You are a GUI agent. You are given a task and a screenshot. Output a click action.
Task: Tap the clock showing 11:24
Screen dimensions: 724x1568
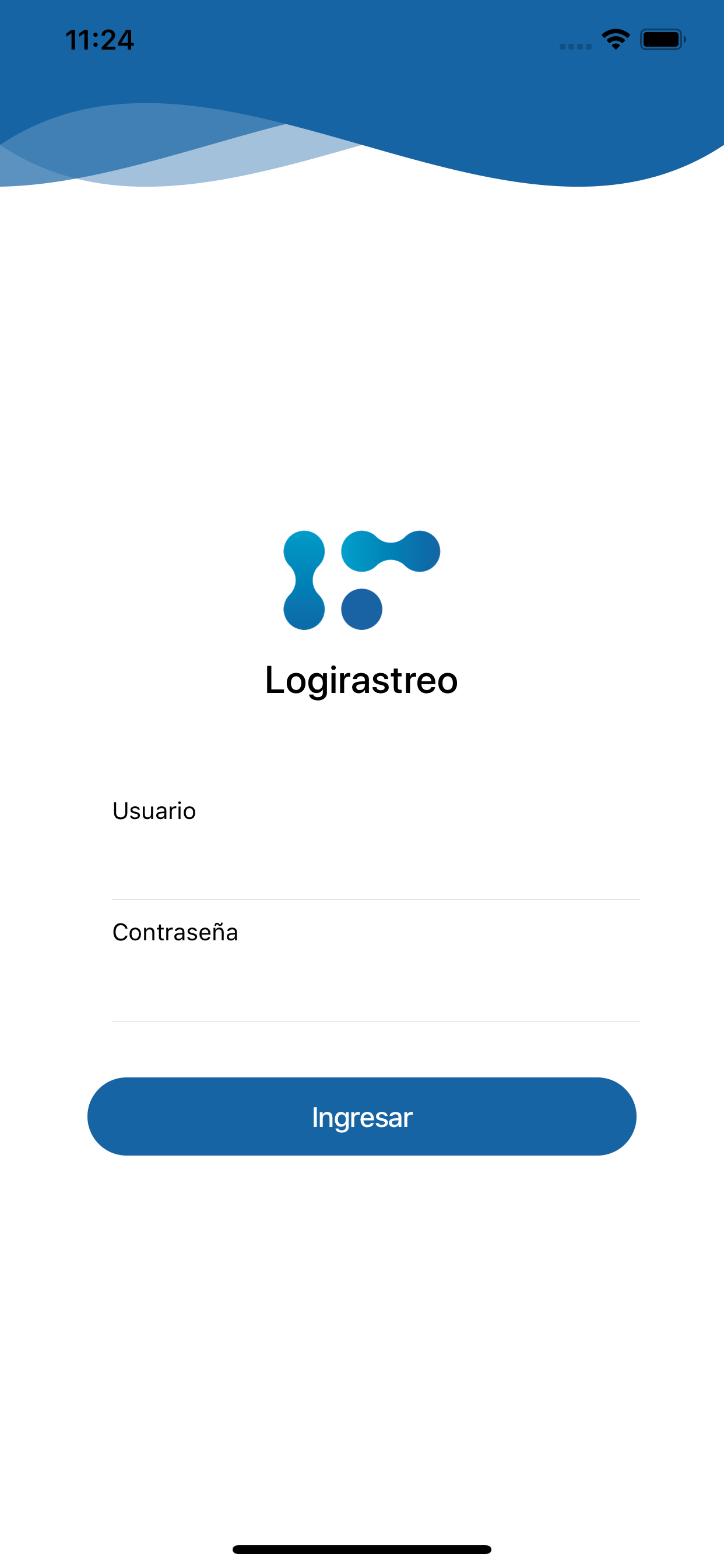click(x=99, y=39)
